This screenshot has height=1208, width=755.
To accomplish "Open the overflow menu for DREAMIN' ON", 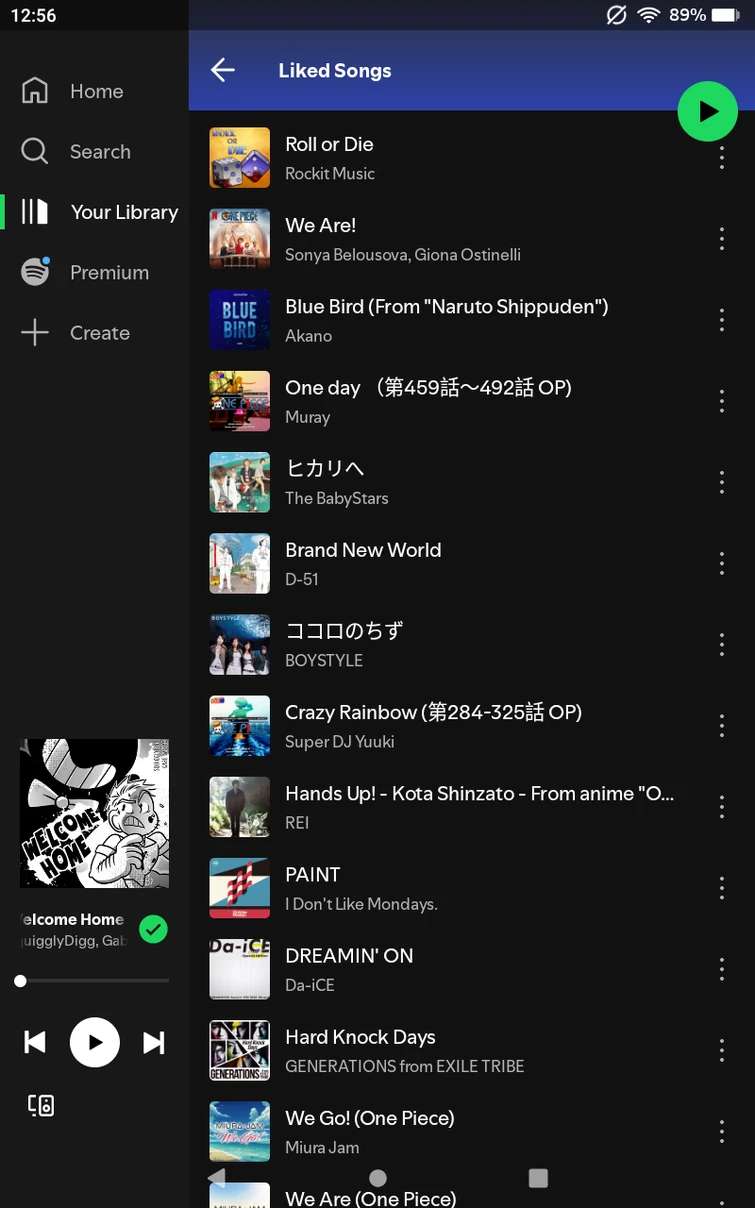I will [721, 969].
